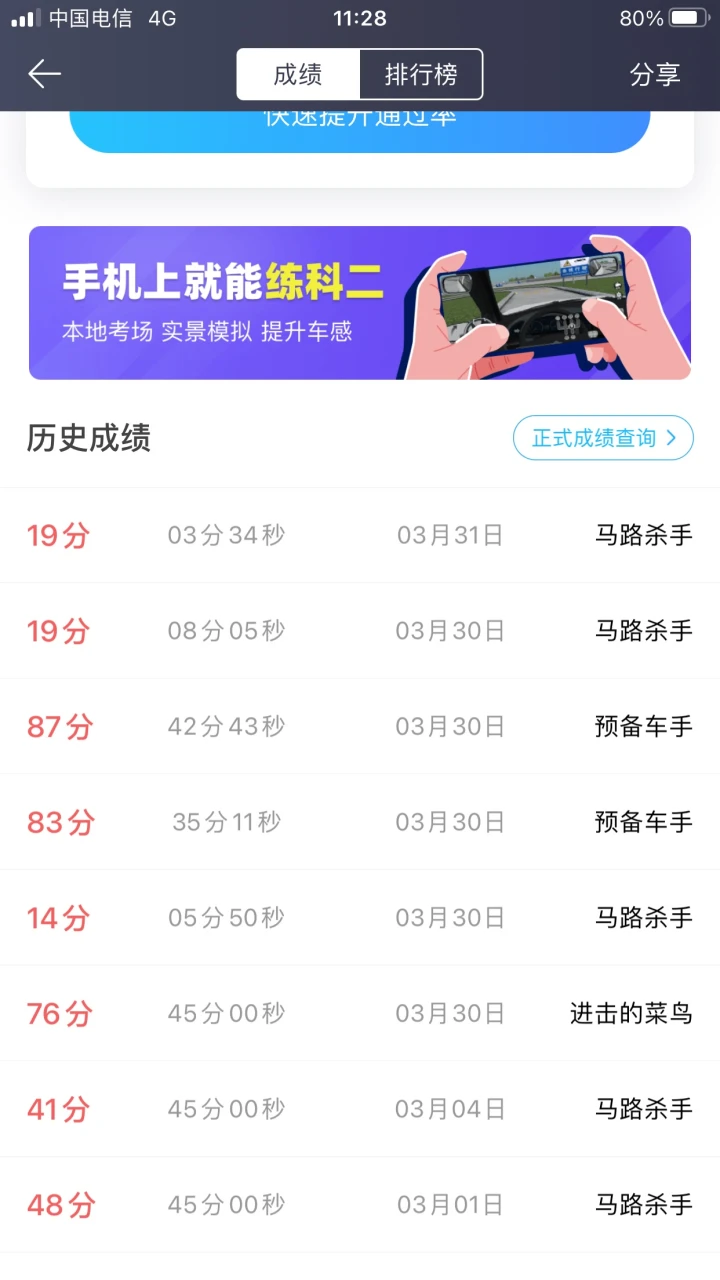Tap the blue 快速提升通过率 button

360,130
